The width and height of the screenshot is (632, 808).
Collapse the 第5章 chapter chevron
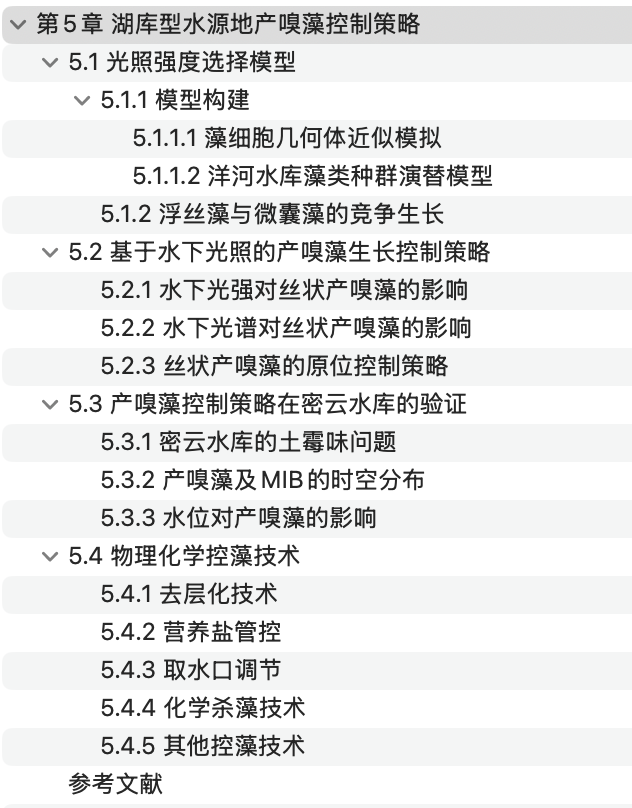[x=18, y=25]
